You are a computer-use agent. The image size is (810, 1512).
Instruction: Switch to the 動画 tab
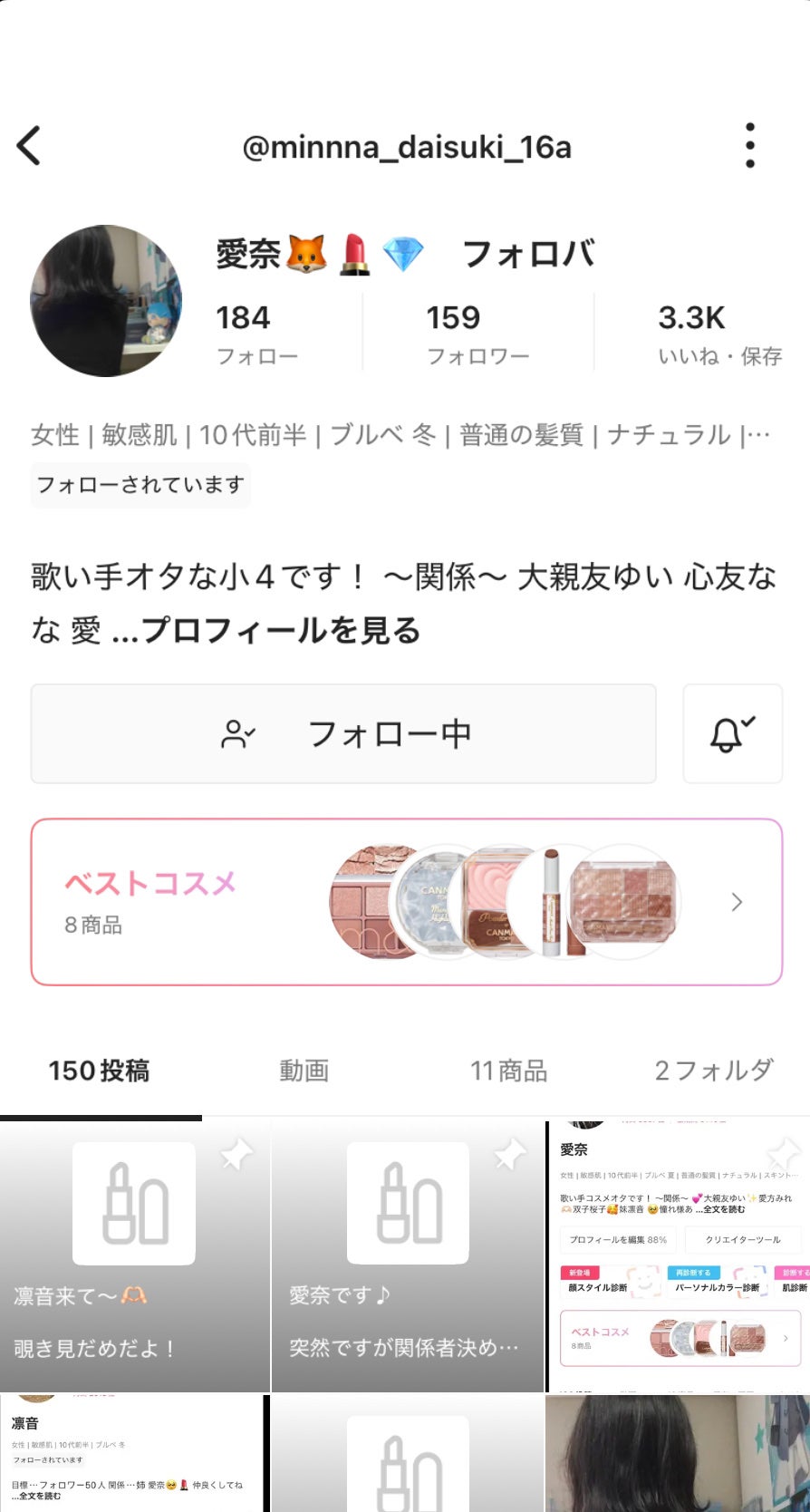point(304,1071)
